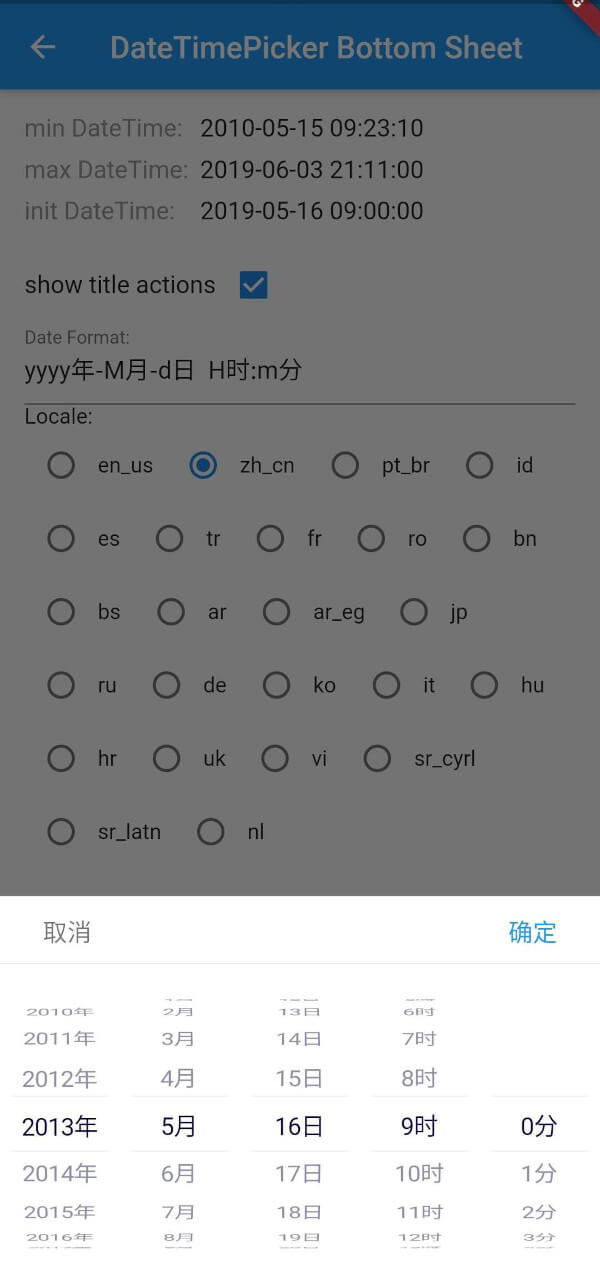The image size is (600, 1284).
Task: Cancel the picker with 取消
Action: click(67, 932)
